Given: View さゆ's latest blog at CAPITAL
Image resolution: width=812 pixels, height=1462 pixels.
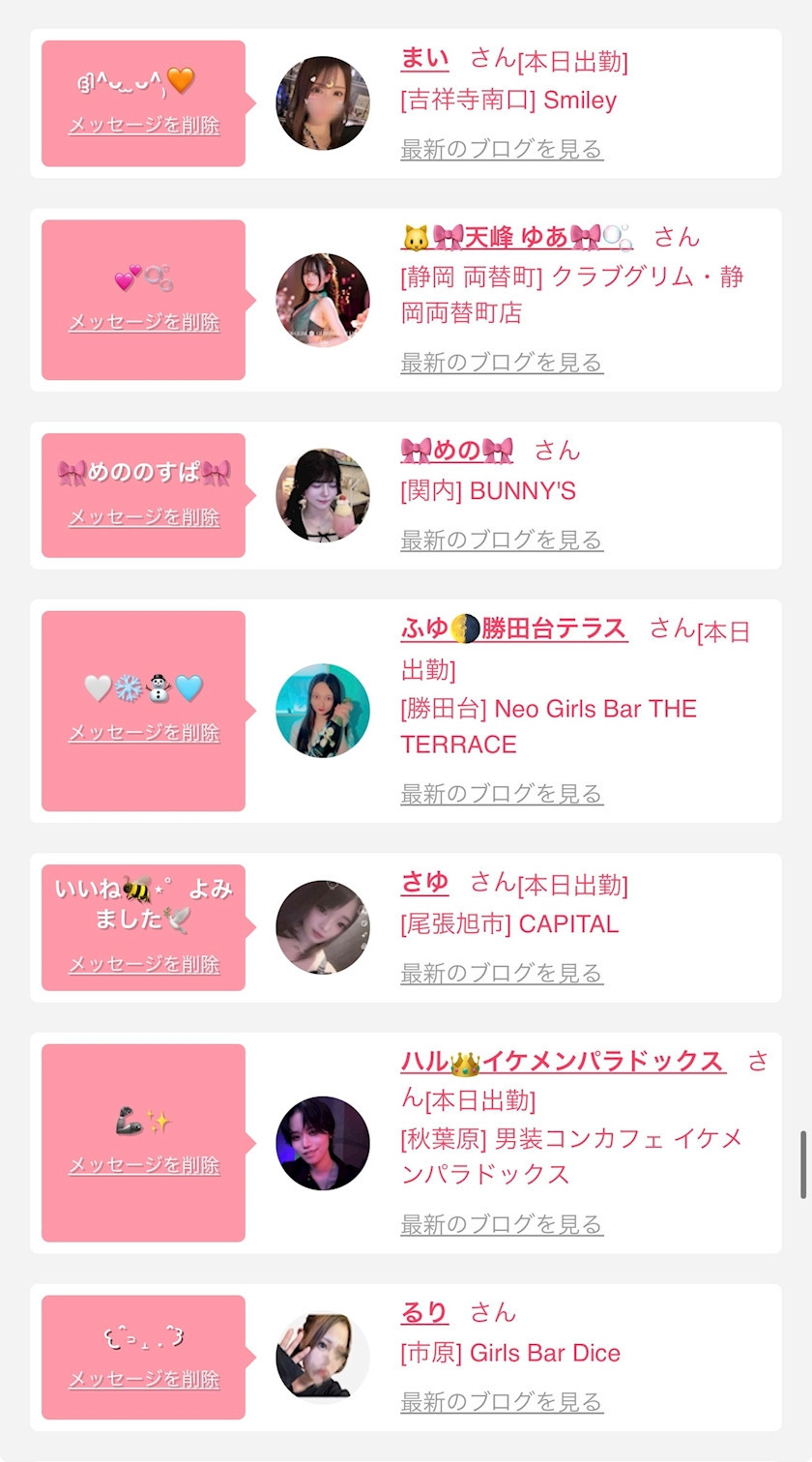Looking at the screenshot, I should click(x=502, y=973).
